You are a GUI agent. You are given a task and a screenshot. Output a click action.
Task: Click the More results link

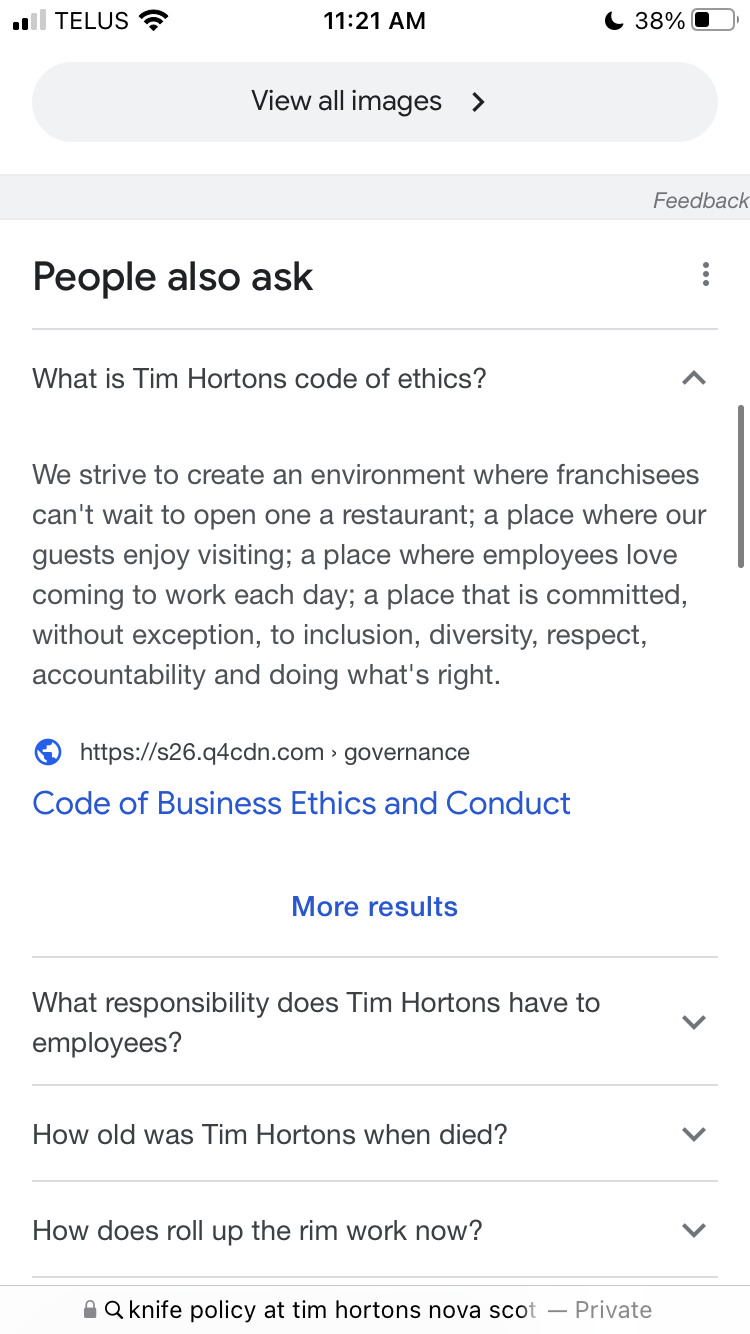pyautogui.click(x=374, y=906)
